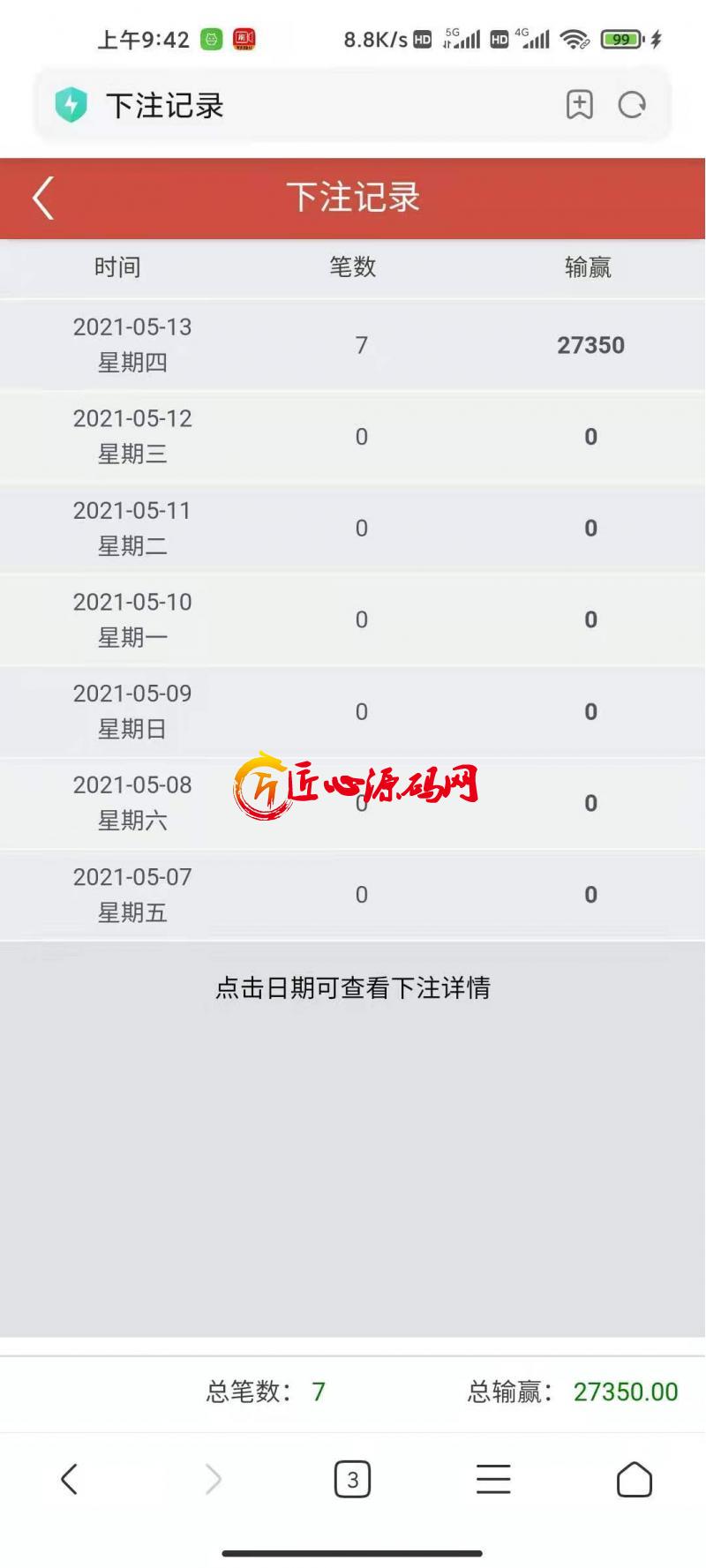706x1568 pixels.
Task: Tap the back arrow in red header
Action: pos(43,197)
